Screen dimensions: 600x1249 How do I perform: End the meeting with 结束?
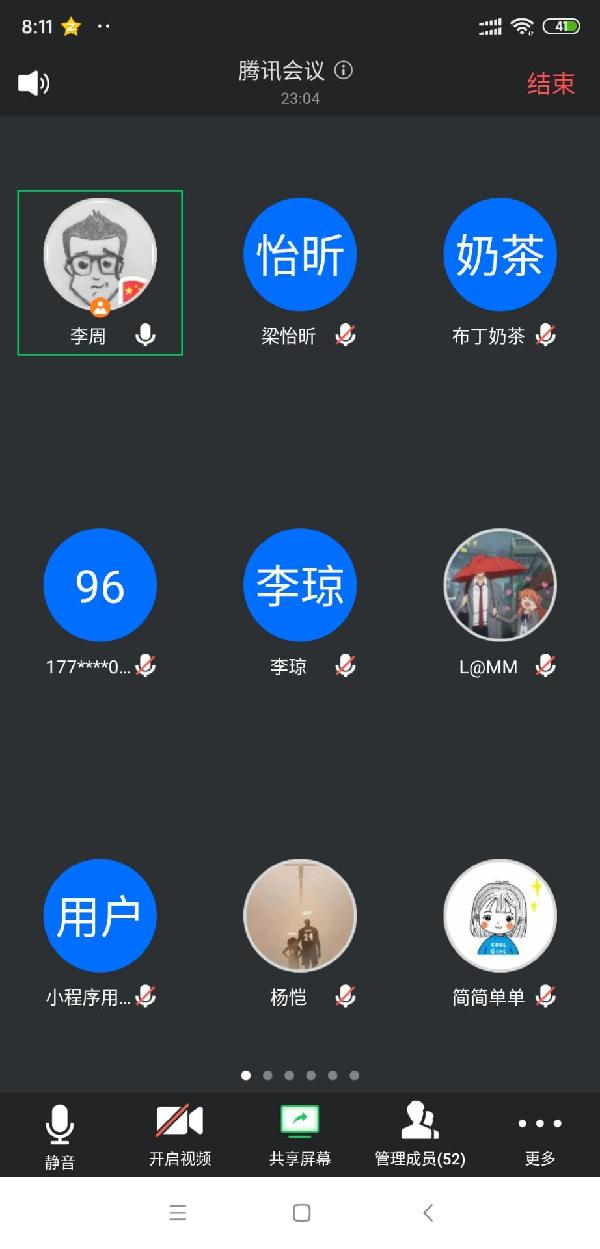click(x=551, y=83)
